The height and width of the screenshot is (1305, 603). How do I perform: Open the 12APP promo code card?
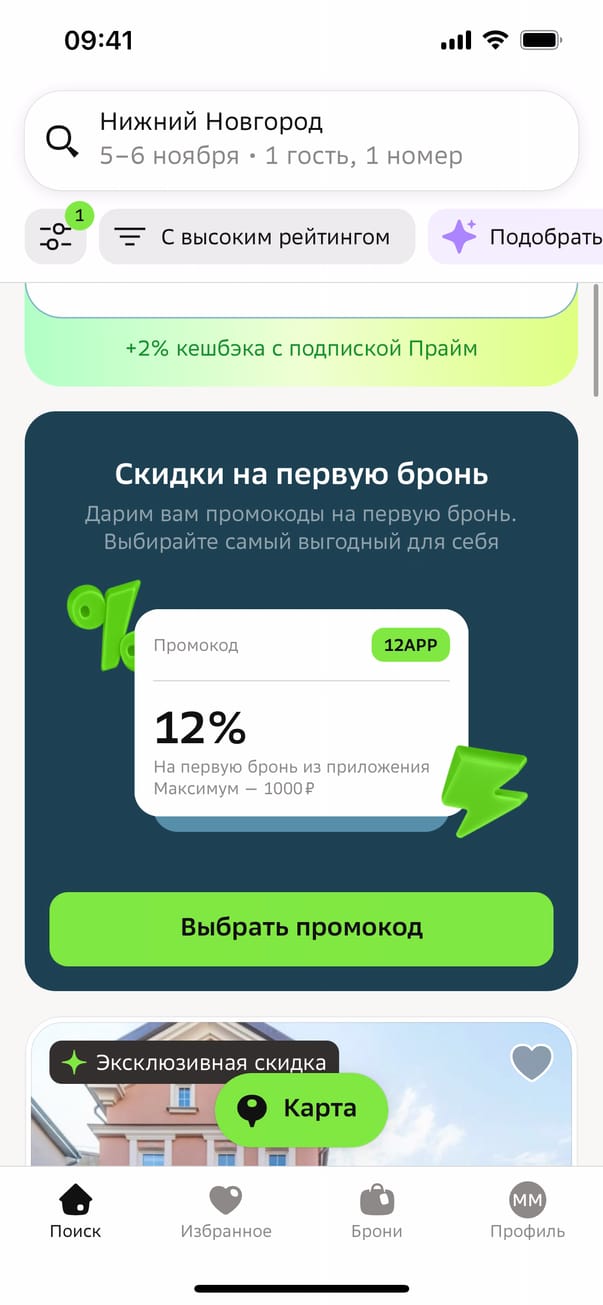[301, 712]
